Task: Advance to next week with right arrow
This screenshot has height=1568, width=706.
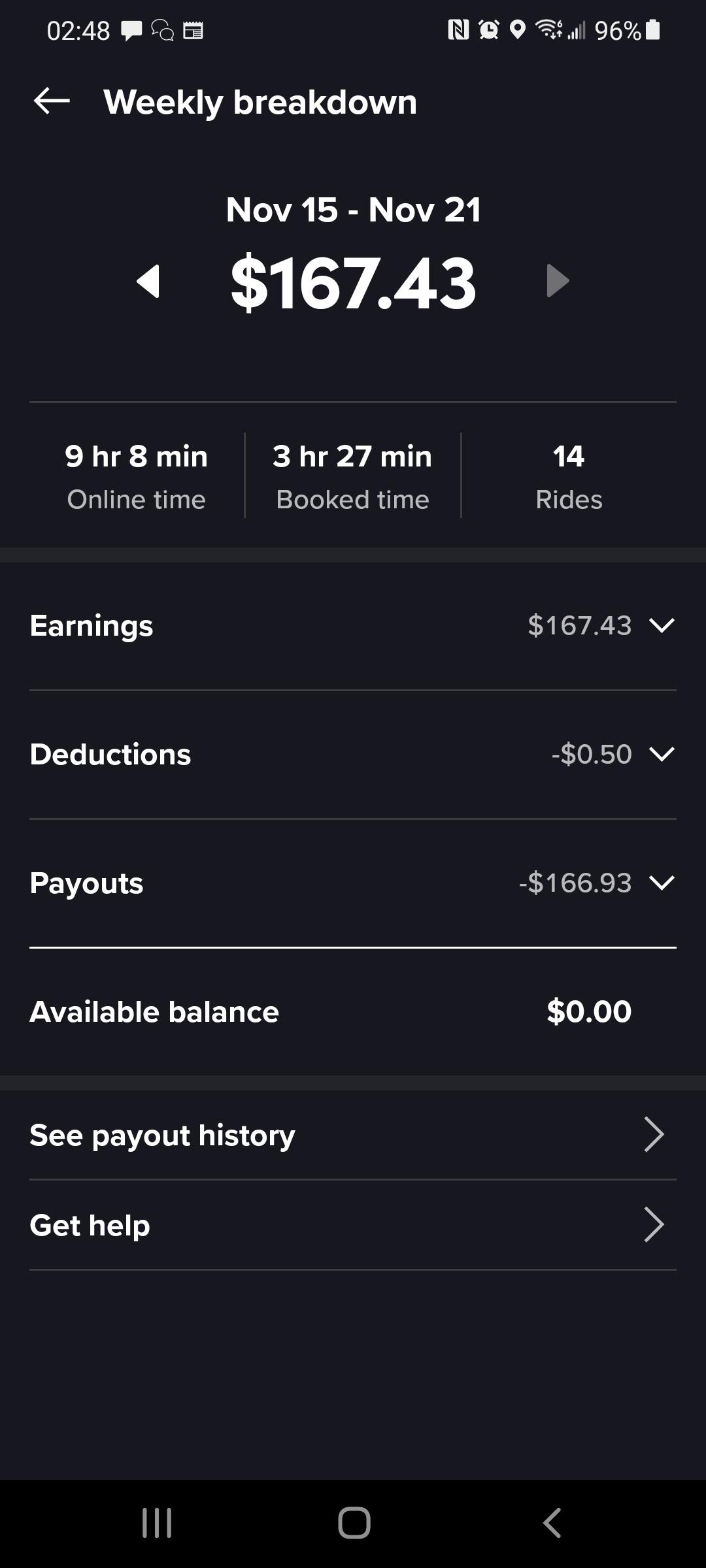Action: 556,281
